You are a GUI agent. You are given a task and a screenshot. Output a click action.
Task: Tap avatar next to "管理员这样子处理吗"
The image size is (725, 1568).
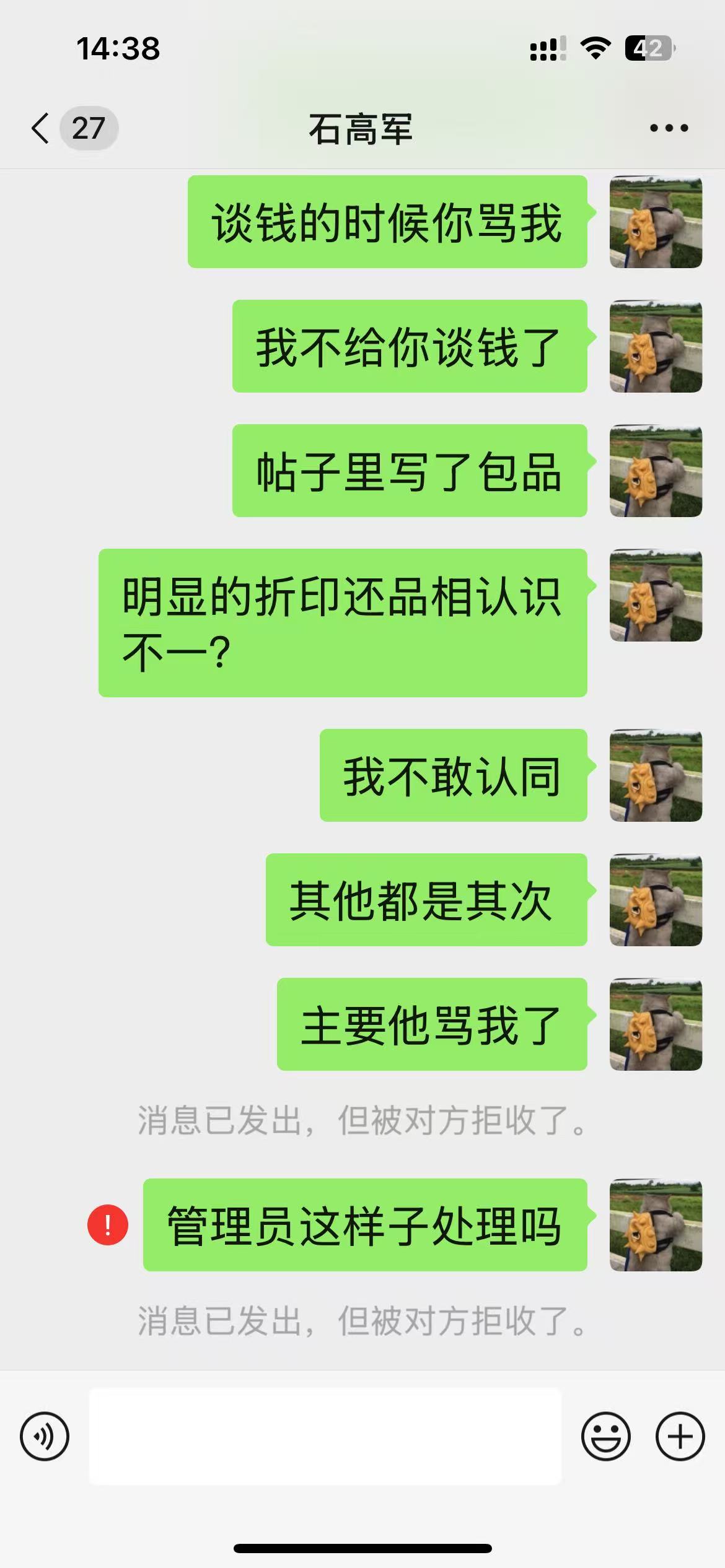pyautogui.click(x=656, y=1225)
